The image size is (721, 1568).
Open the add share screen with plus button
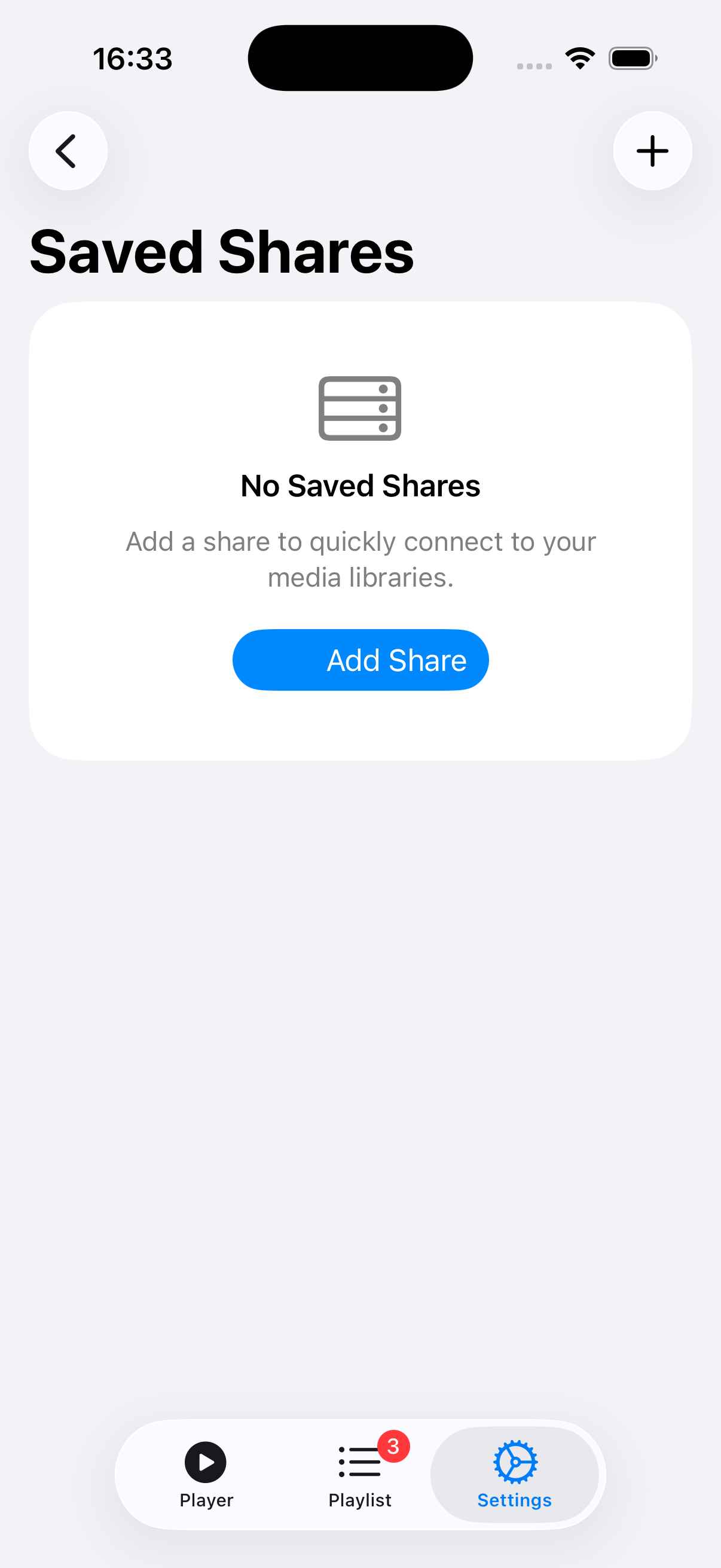(x=652, y=150)
